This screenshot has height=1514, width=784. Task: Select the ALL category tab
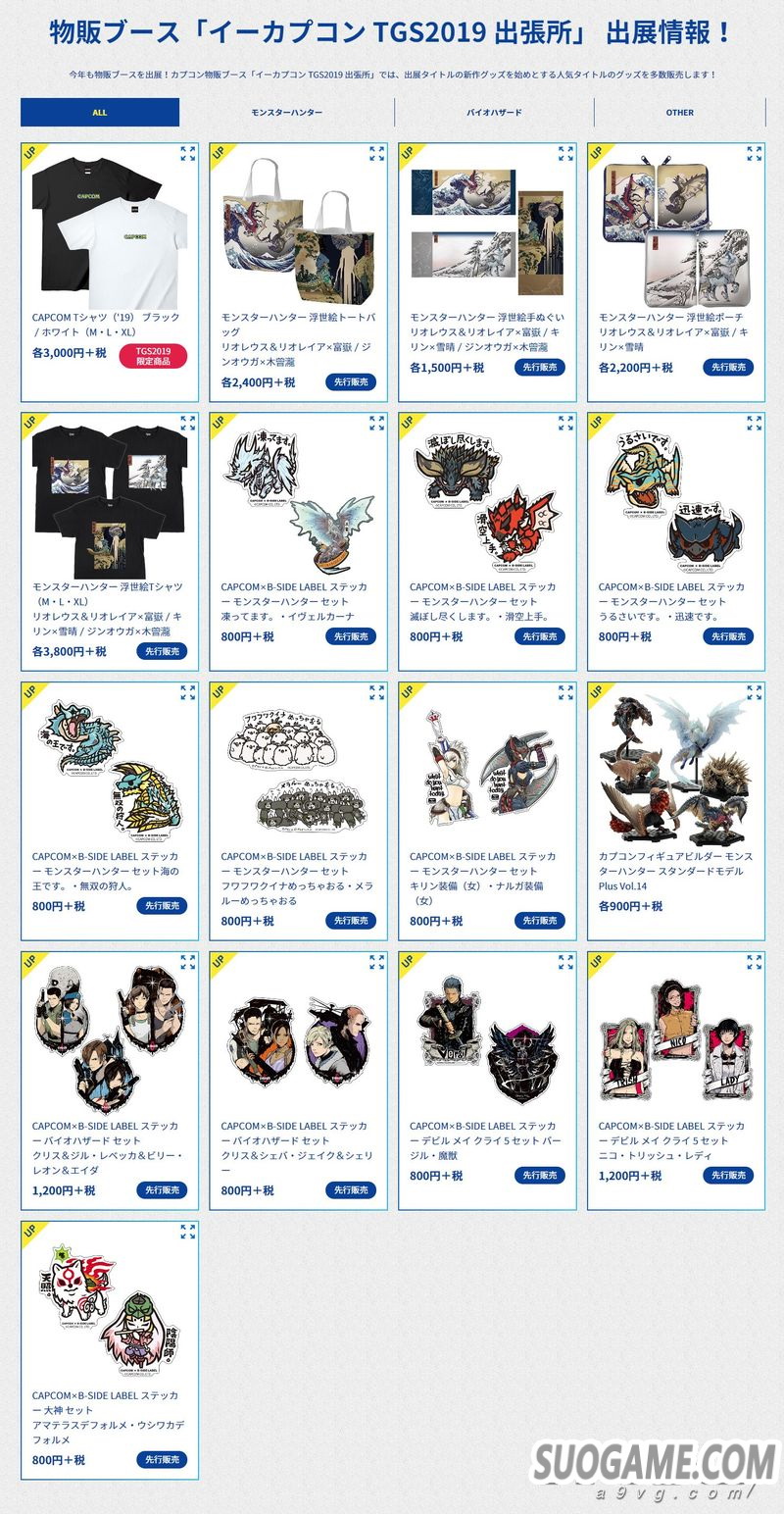(x=100, y=113)
